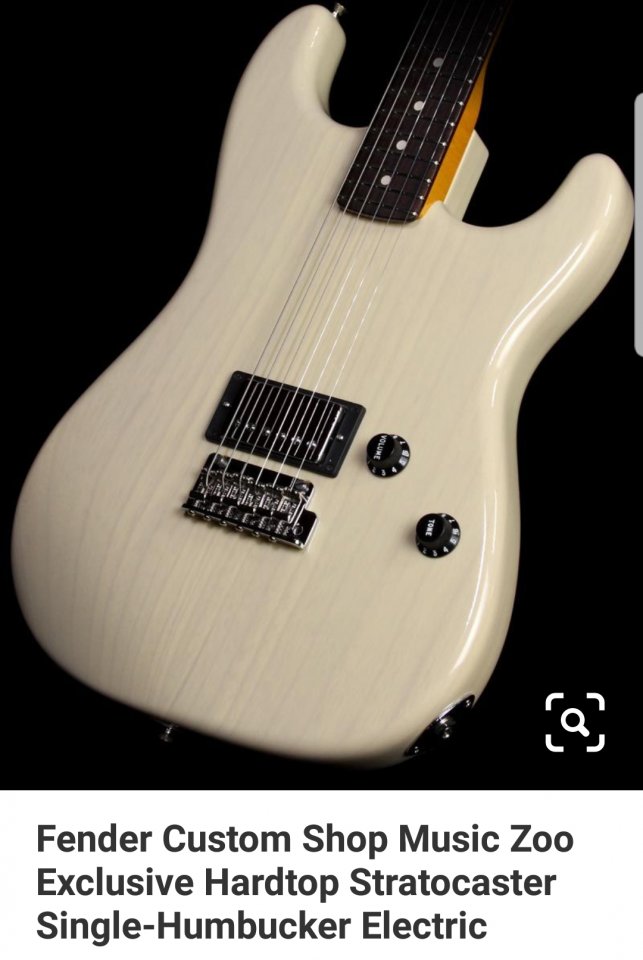Open the Fender Custom Shop Music Zoo title

pyautogui.click(x=305, y=882)
